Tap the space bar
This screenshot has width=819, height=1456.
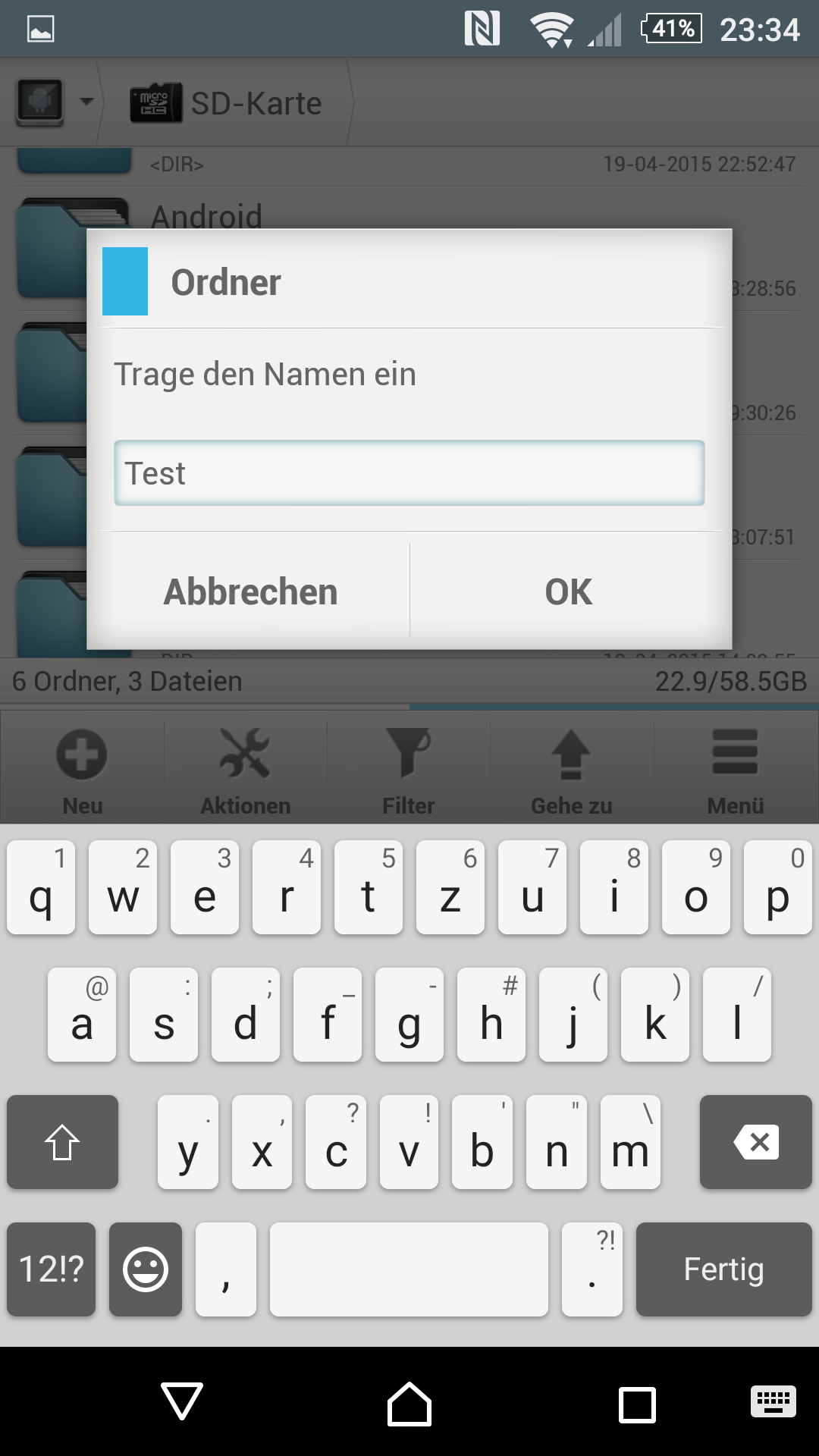click(409, 1269)
